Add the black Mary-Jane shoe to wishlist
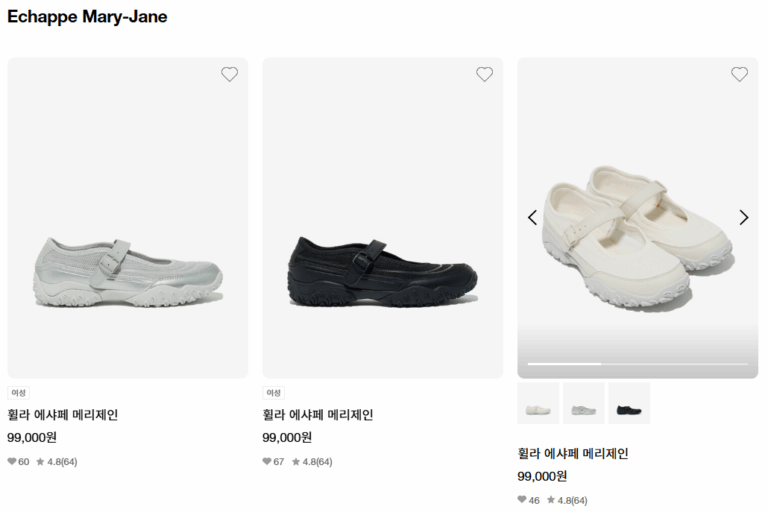 (x=484, y=74)
